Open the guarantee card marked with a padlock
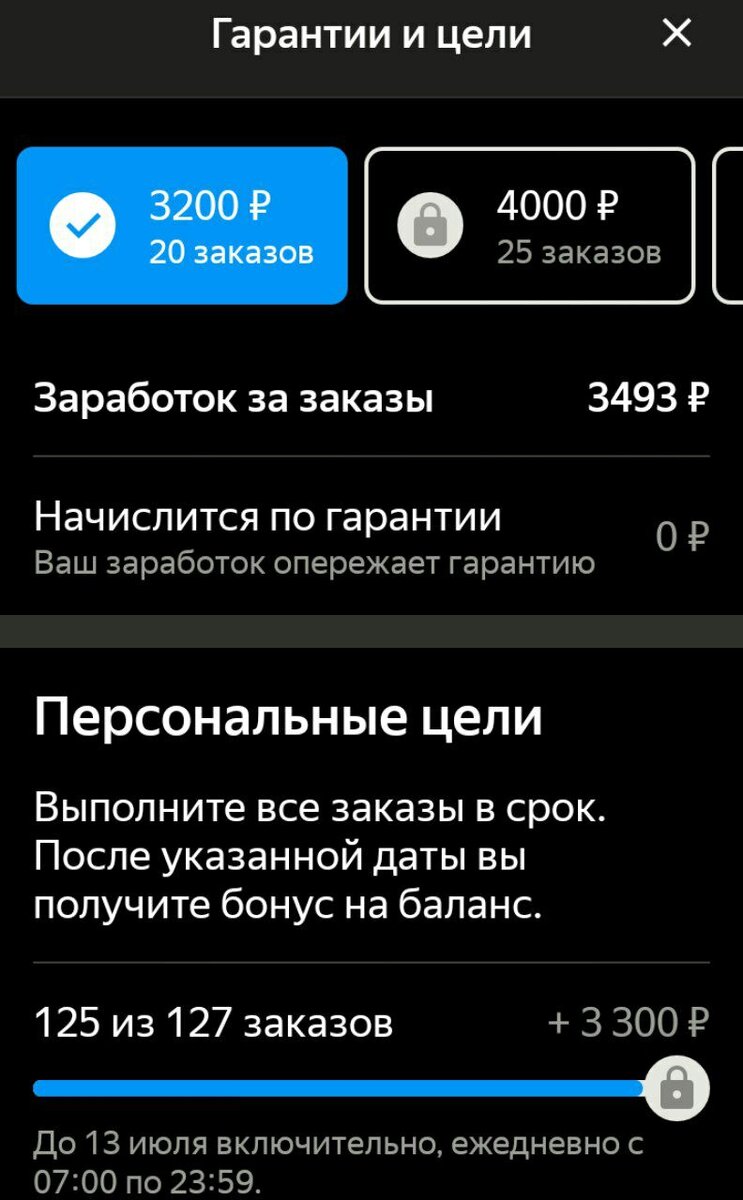The width and height of the screenshot is (743, 1200). coord(530,224)
